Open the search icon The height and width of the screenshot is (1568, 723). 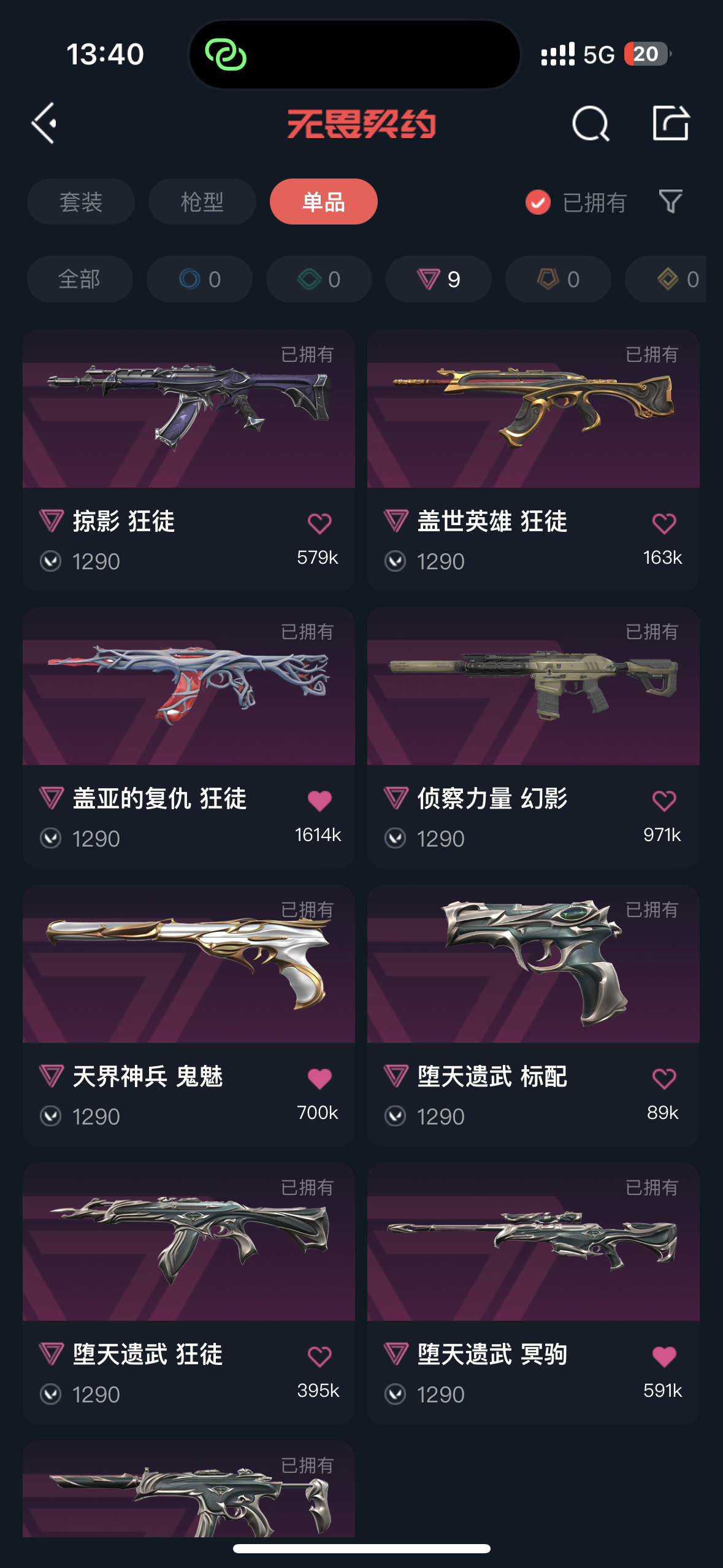(591, 123)
